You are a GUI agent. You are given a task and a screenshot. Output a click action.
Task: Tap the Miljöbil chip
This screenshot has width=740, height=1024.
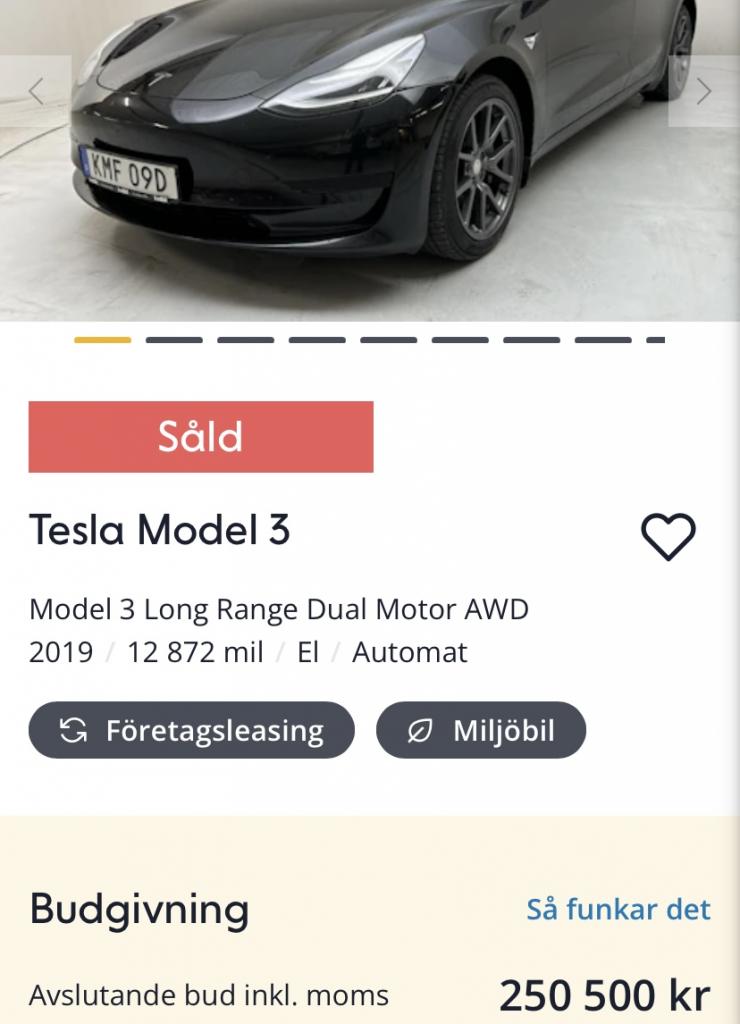[x=481, y=730]
